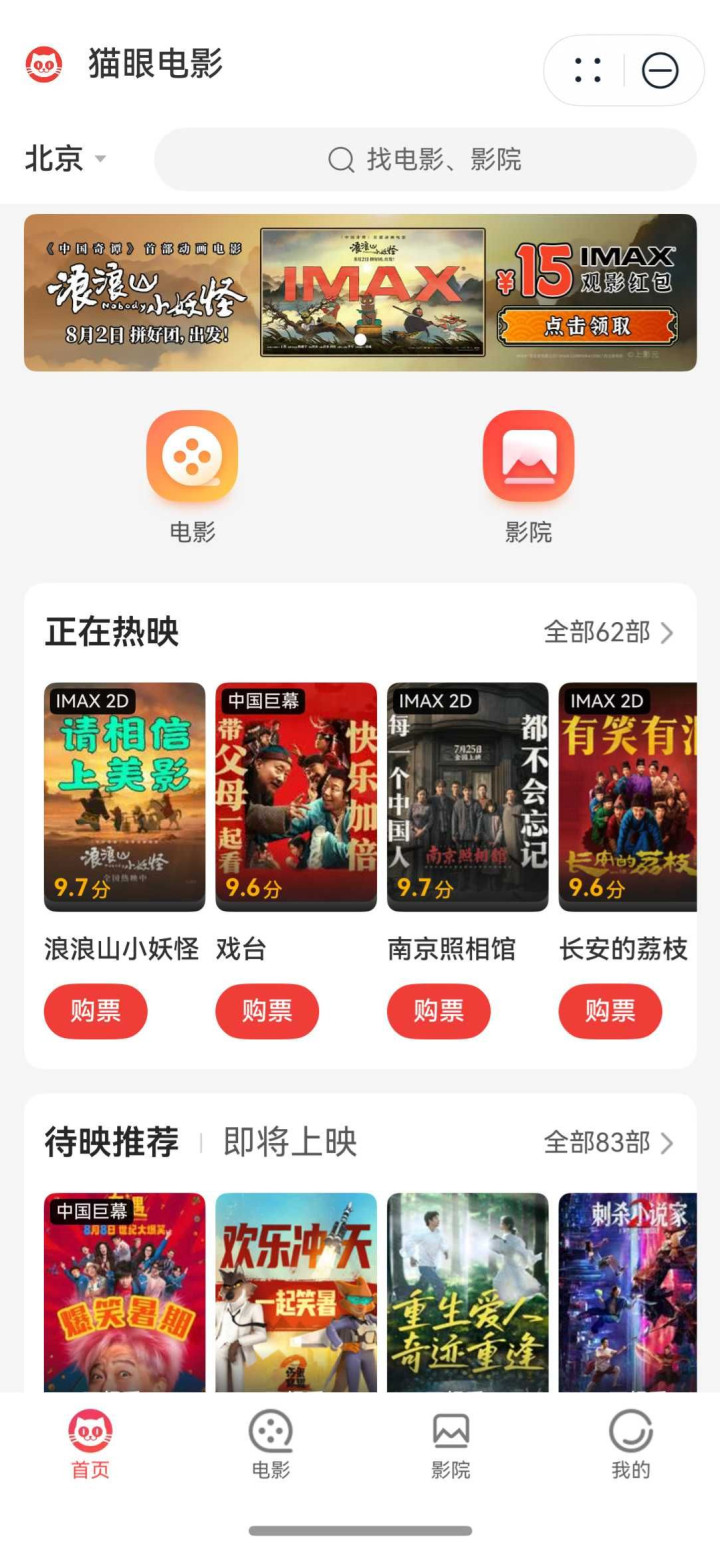Screen dimensions: 720x1547
Task: Open the mini program menu dots
Action: point(588,70)
